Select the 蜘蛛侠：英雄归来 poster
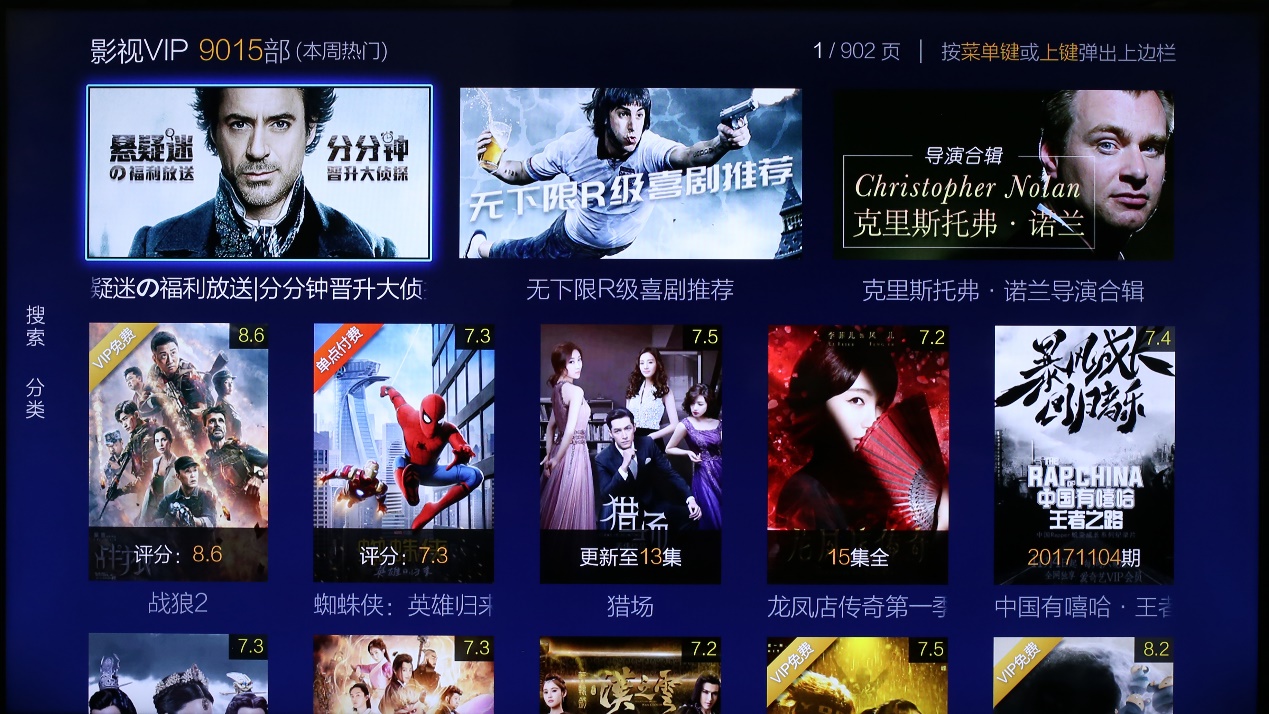 pyautogui.click(x=403, y=452)
